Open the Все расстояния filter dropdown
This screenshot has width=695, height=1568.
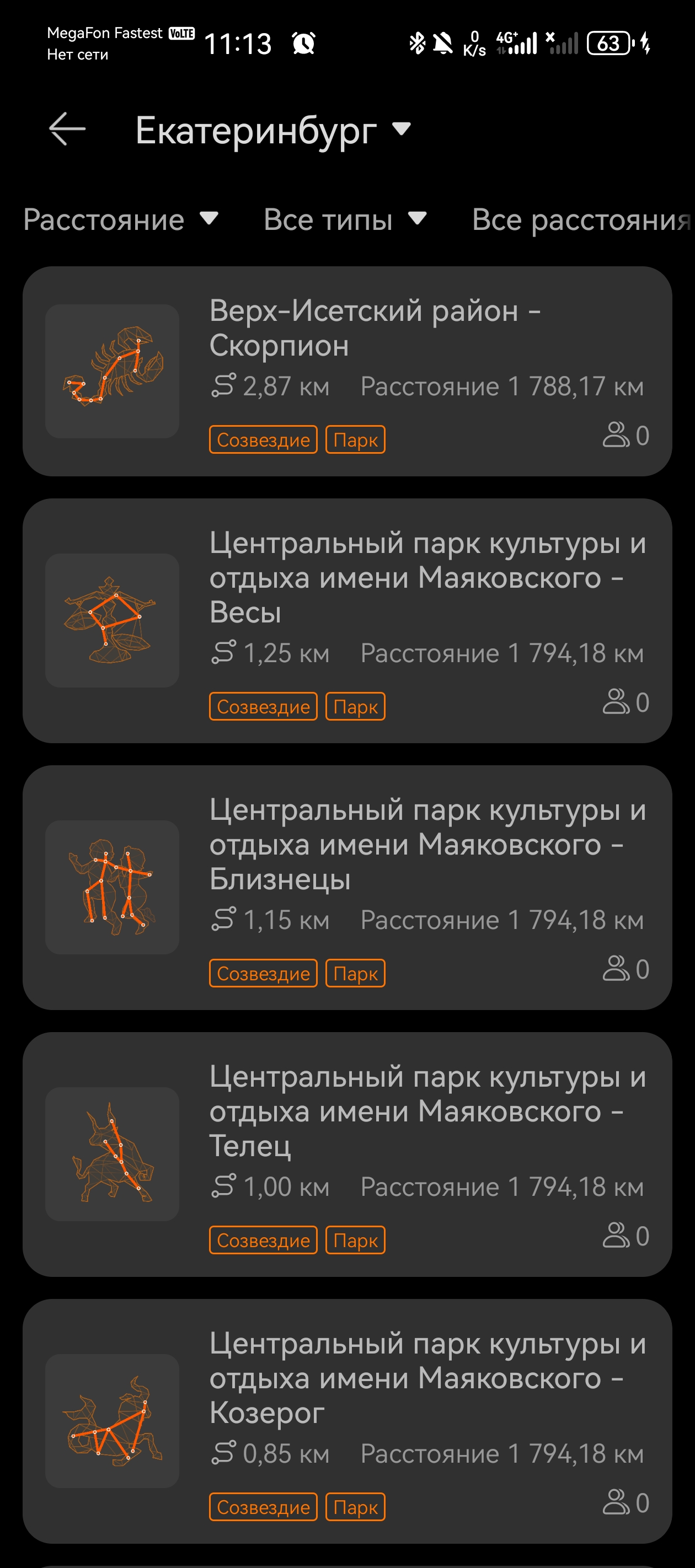point(582,219)
